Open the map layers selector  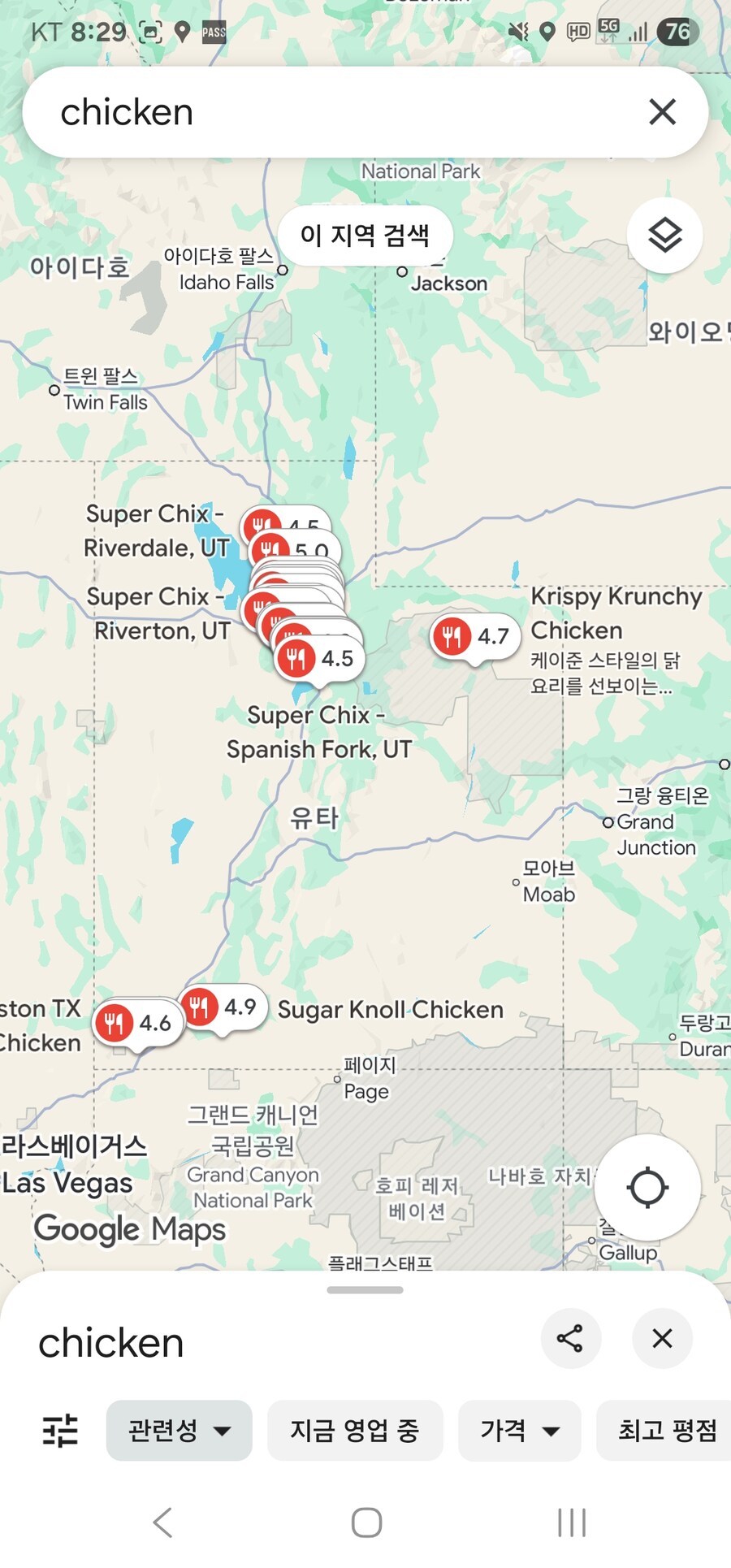(664, 236)
